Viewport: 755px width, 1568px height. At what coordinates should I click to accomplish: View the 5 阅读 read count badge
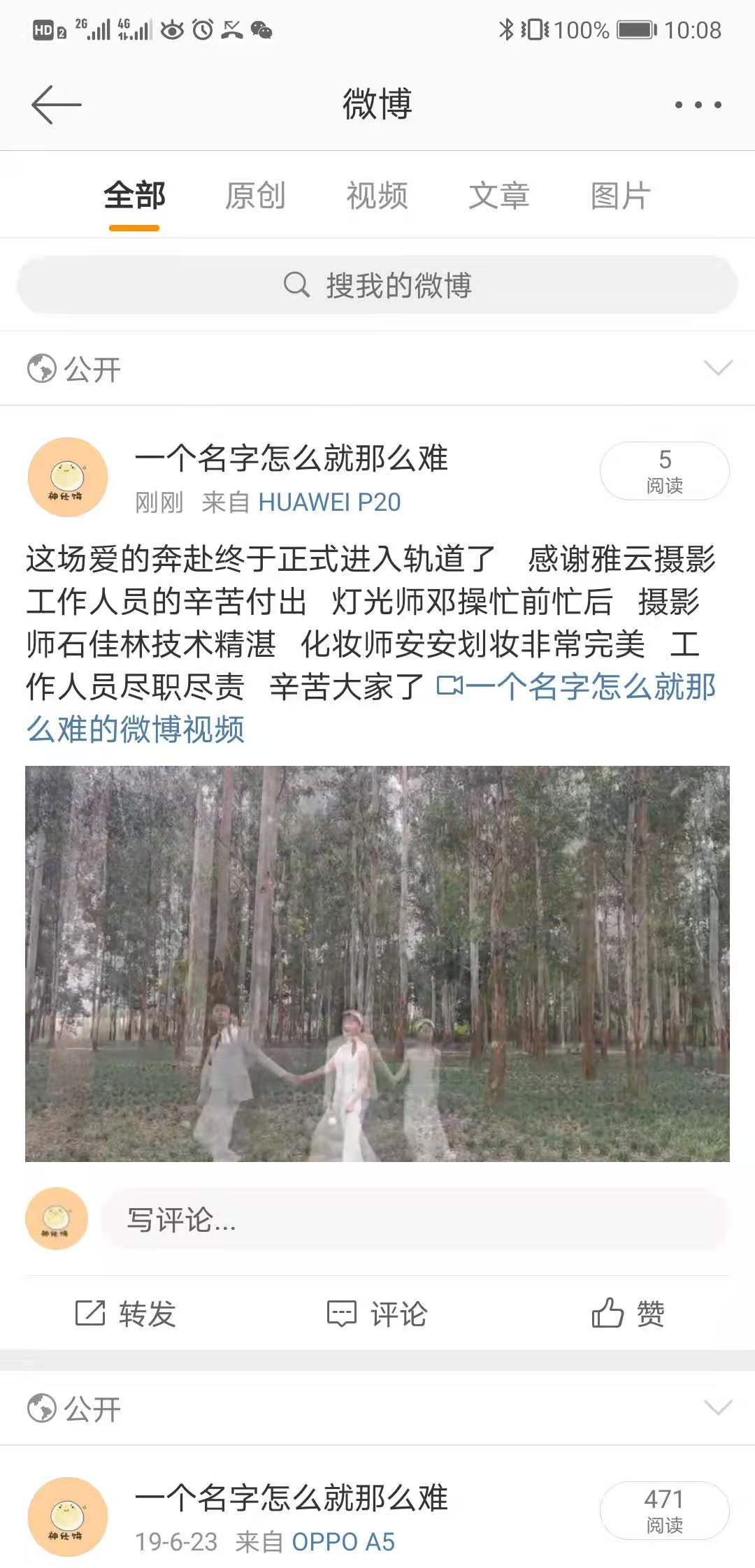pyautogui.click(x=664, y=471)
